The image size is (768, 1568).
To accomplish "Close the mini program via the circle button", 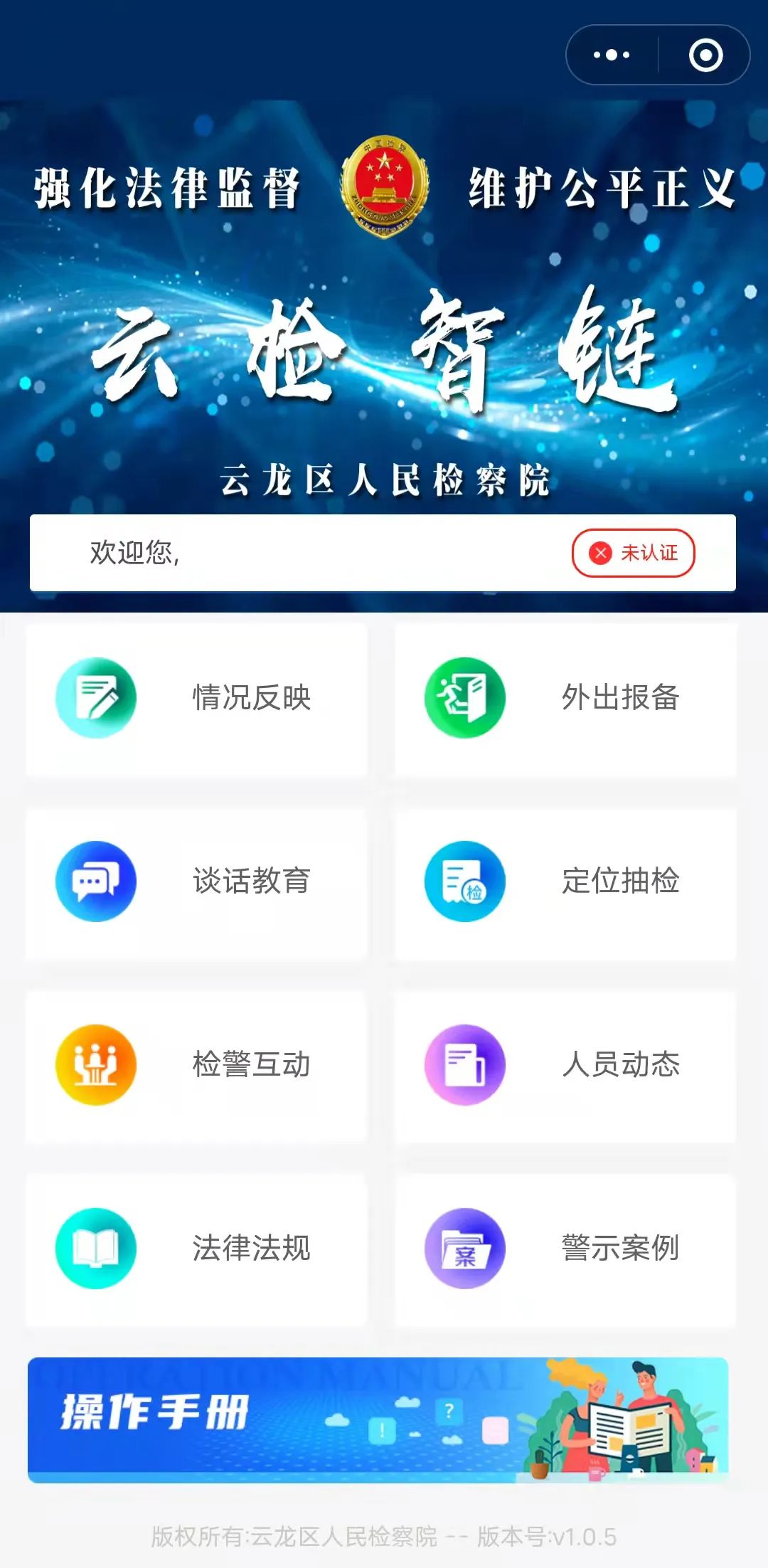I will (x=705, y=55).
